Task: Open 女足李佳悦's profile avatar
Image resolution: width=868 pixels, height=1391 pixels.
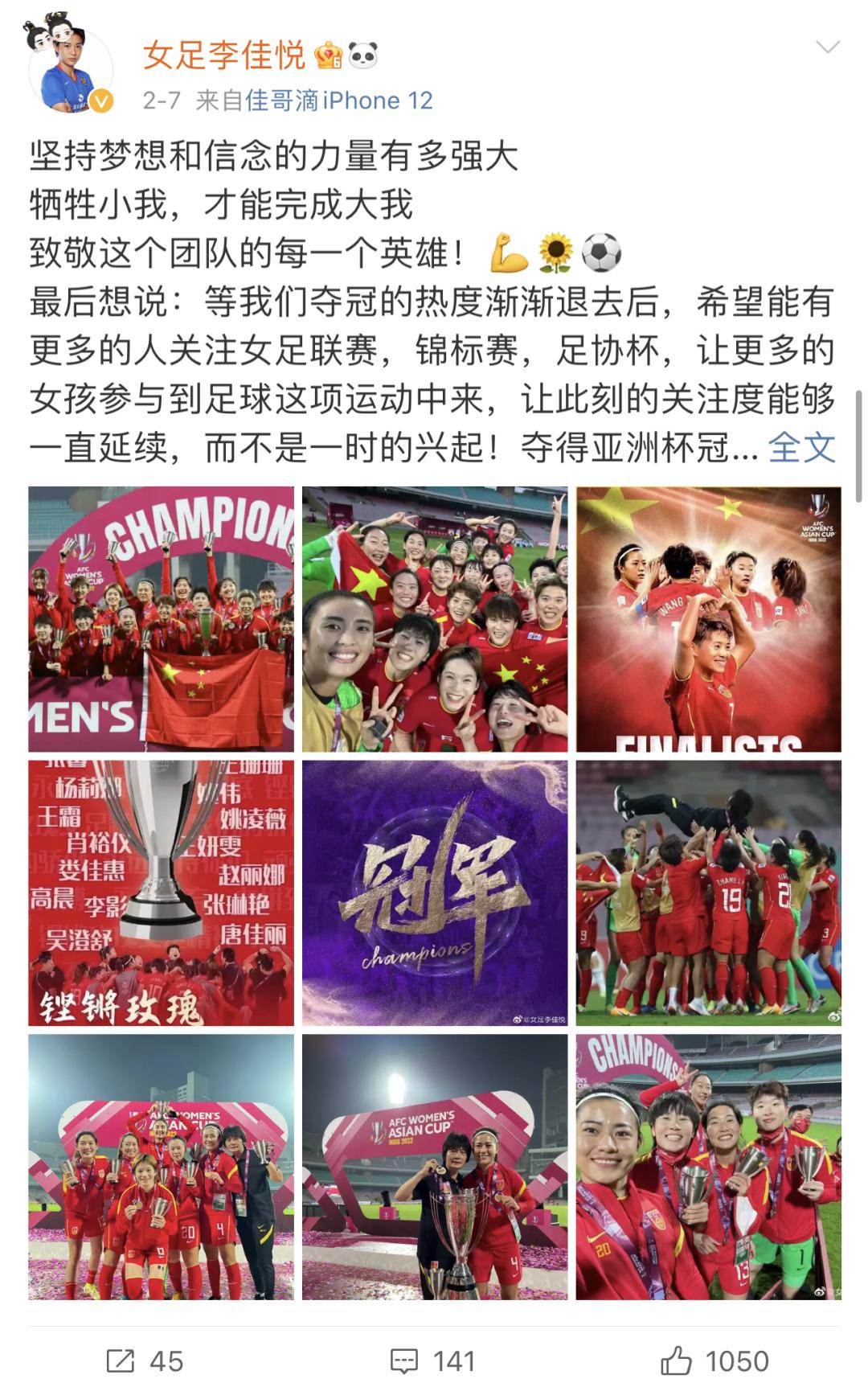Action: tap(71, 70)
